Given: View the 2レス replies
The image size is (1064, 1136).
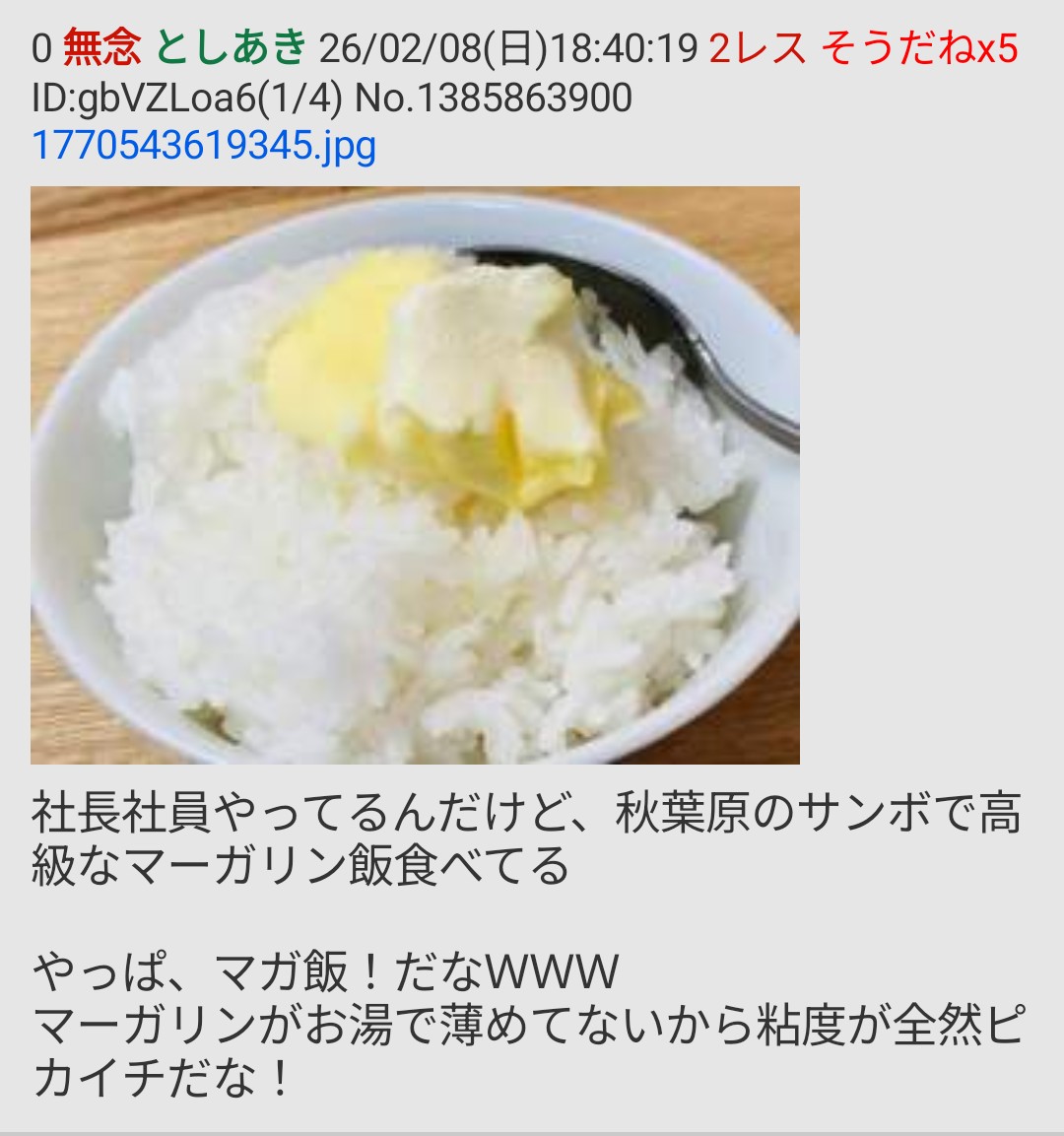Looking at the screenshot, I should tap(757, 47).
